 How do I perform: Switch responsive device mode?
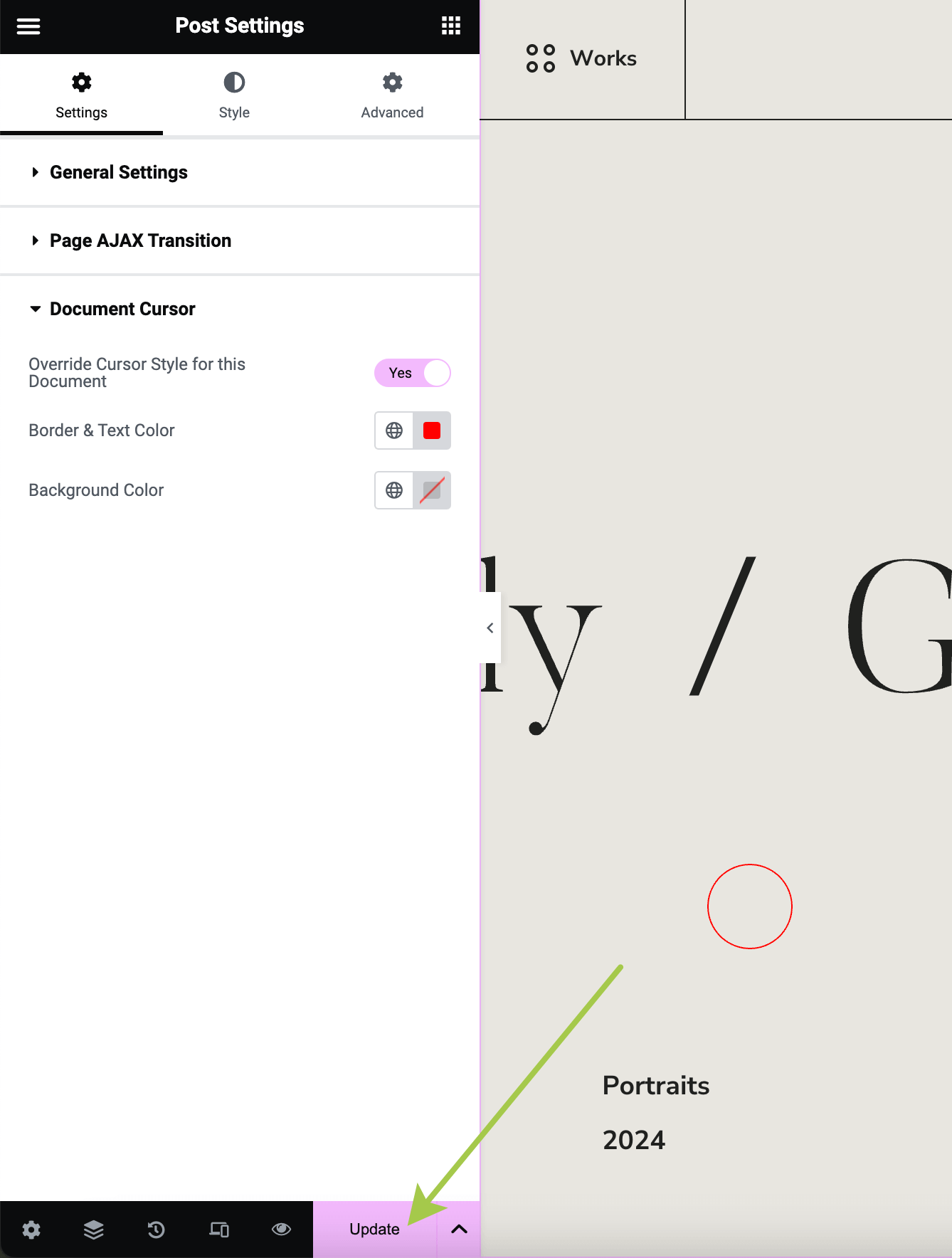[x=219, y=1230]
